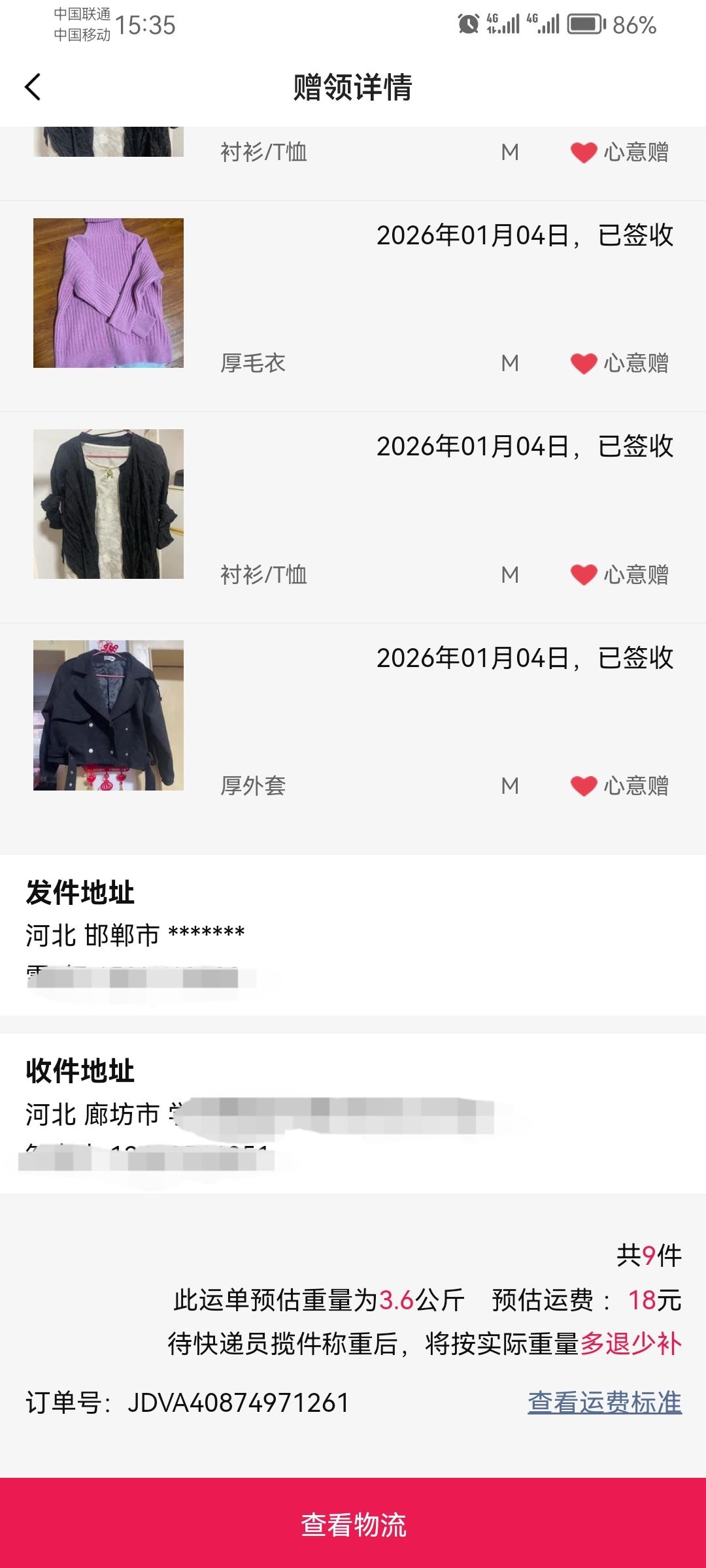Tap 查看物流 button
The width and height of the screenshot is (706, 1568).
click(x=353, y=1524)
